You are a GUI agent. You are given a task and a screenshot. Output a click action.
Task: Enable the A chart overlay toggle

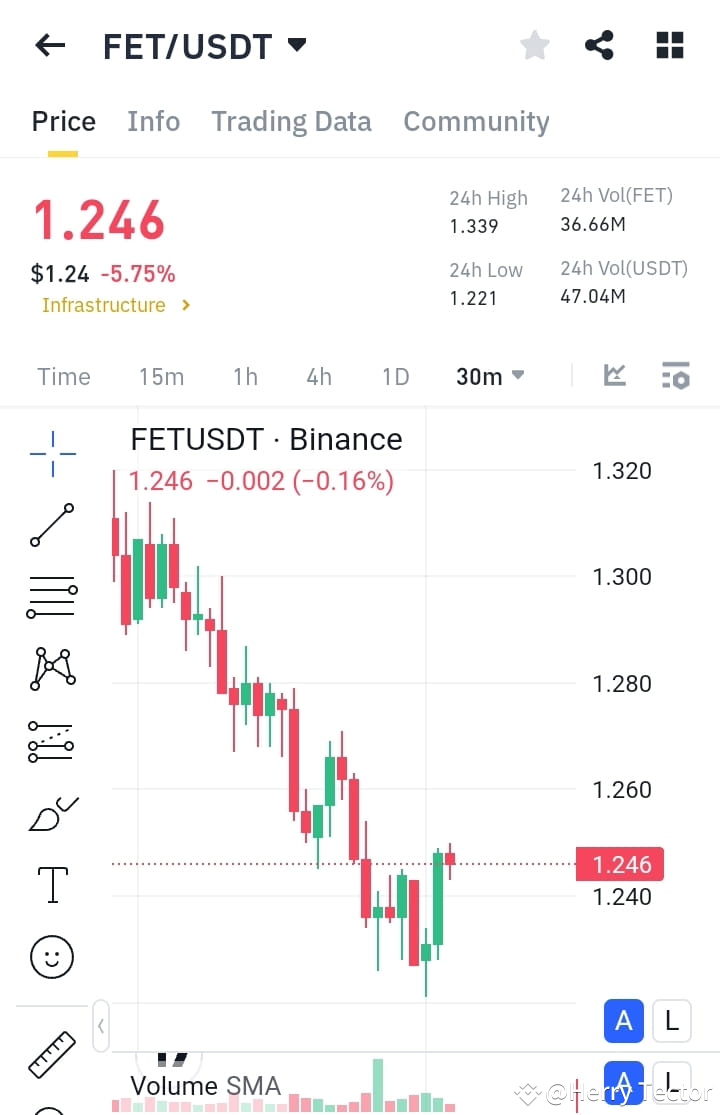click(623, 1020)
